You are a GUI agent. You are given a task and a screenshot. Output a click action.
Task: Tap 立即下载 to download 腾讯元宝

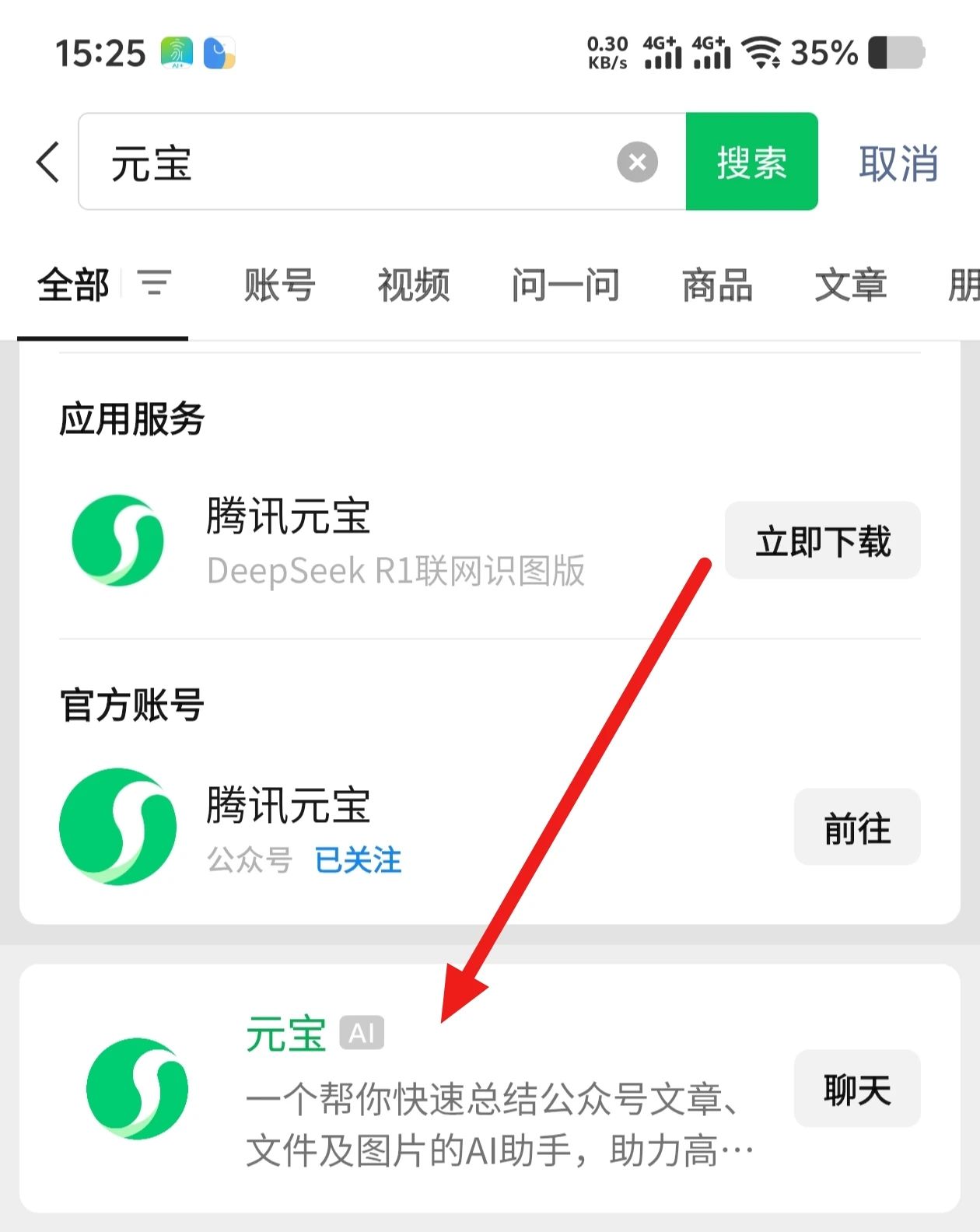coord(822,541)
